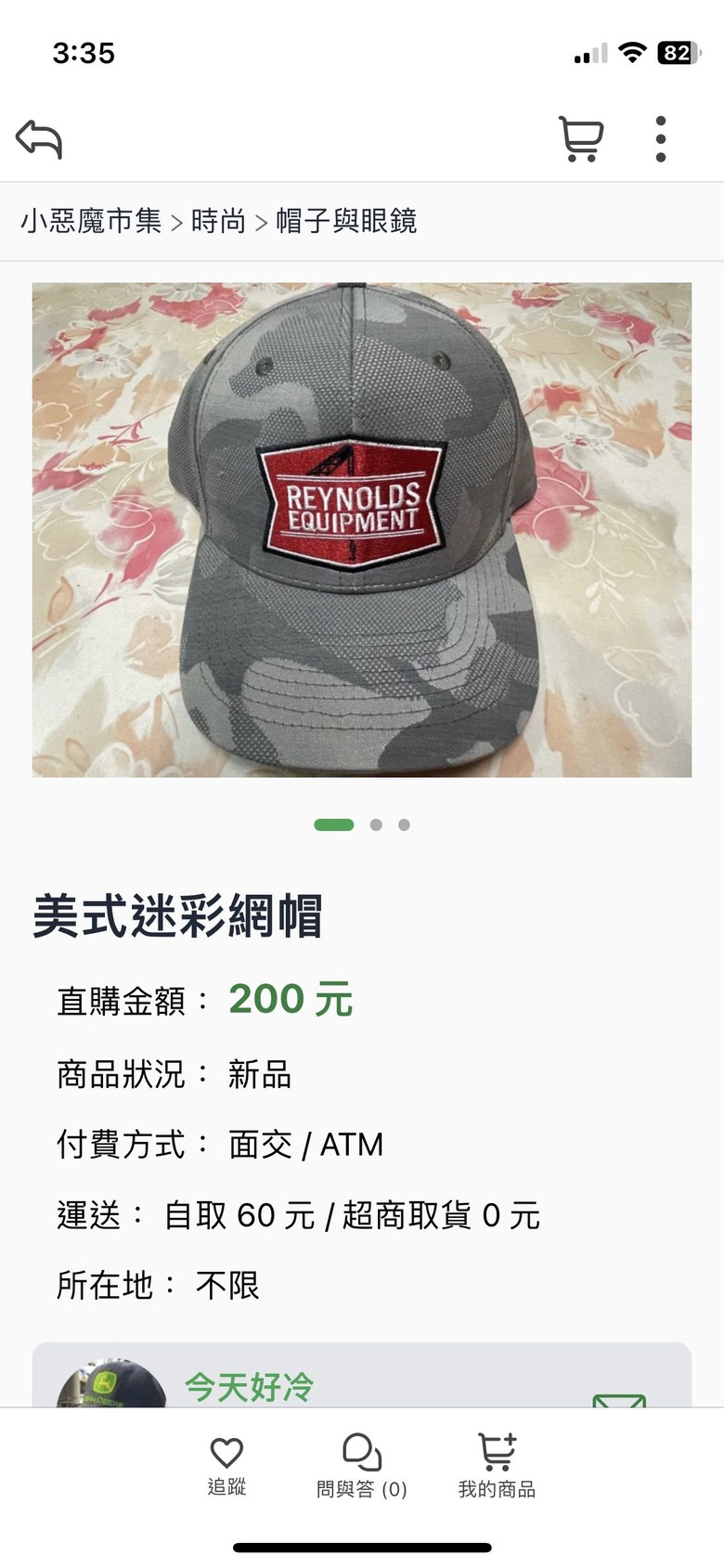Image resolution: width=724 pixels, height=1568 pixels.
Task: Follow this item with 追蹤
Action: (x=226, y=1466)
